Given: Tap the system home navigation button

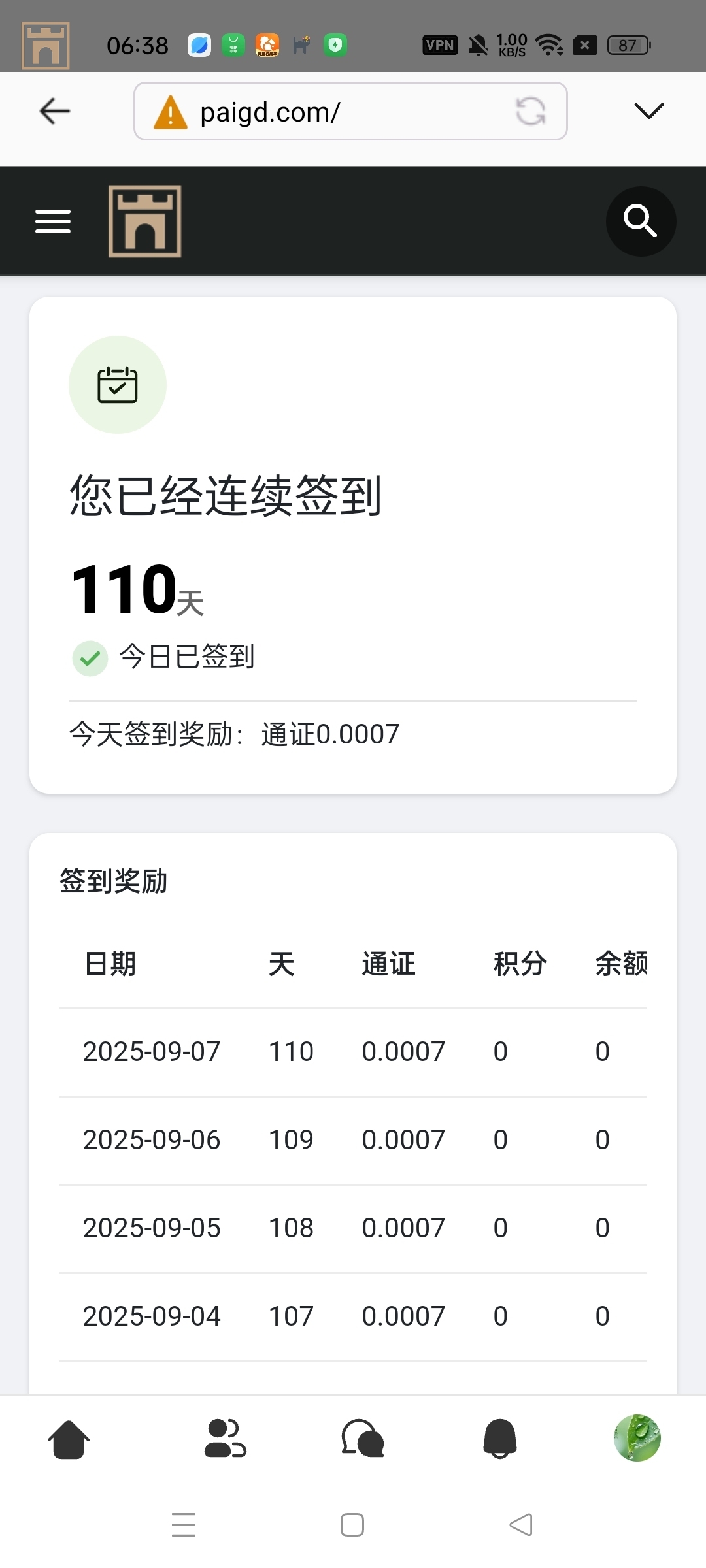Looking at the screenshot, I should point(352,1525).
